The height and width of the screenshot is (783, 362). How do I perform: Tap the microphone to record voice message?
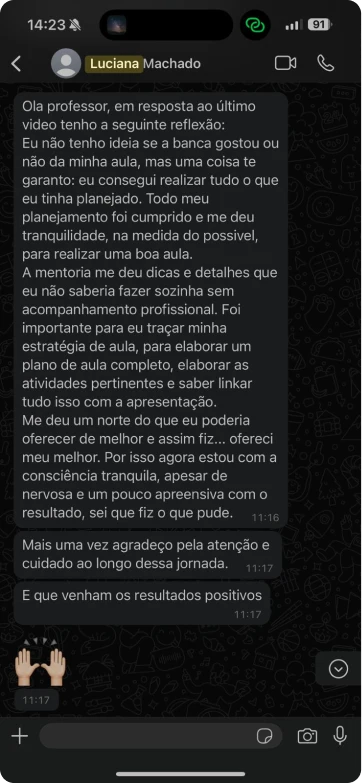coord(340,736)
